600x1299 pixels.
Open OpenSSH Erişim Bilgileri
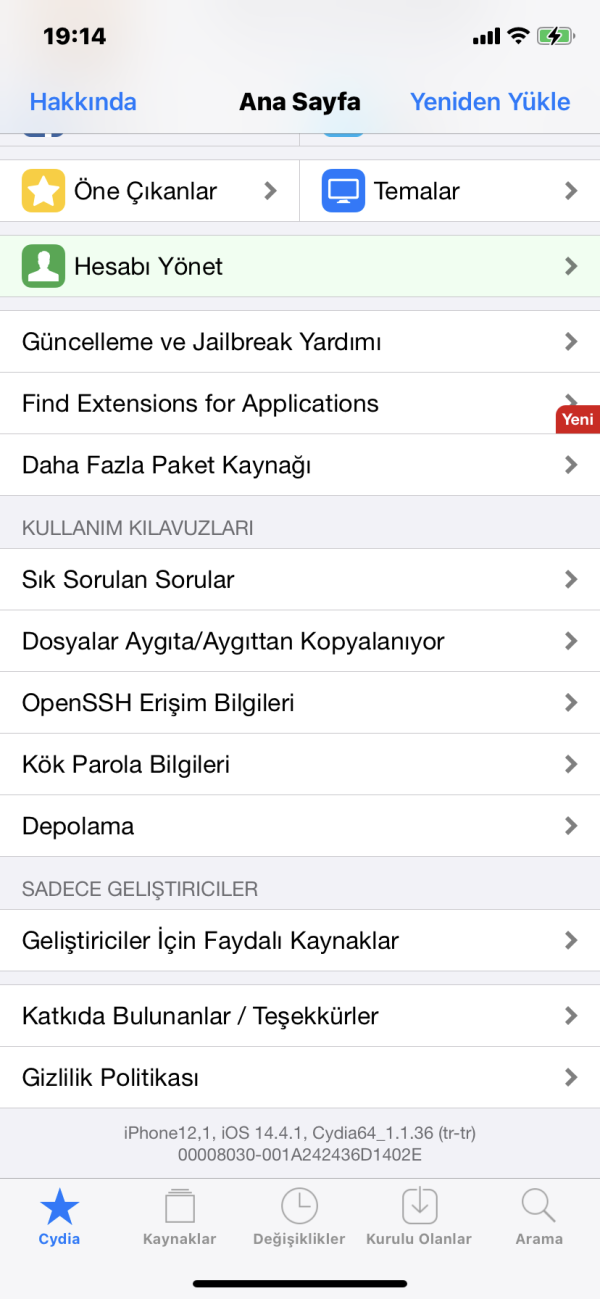pyautogui.click(x=300, y=704)
